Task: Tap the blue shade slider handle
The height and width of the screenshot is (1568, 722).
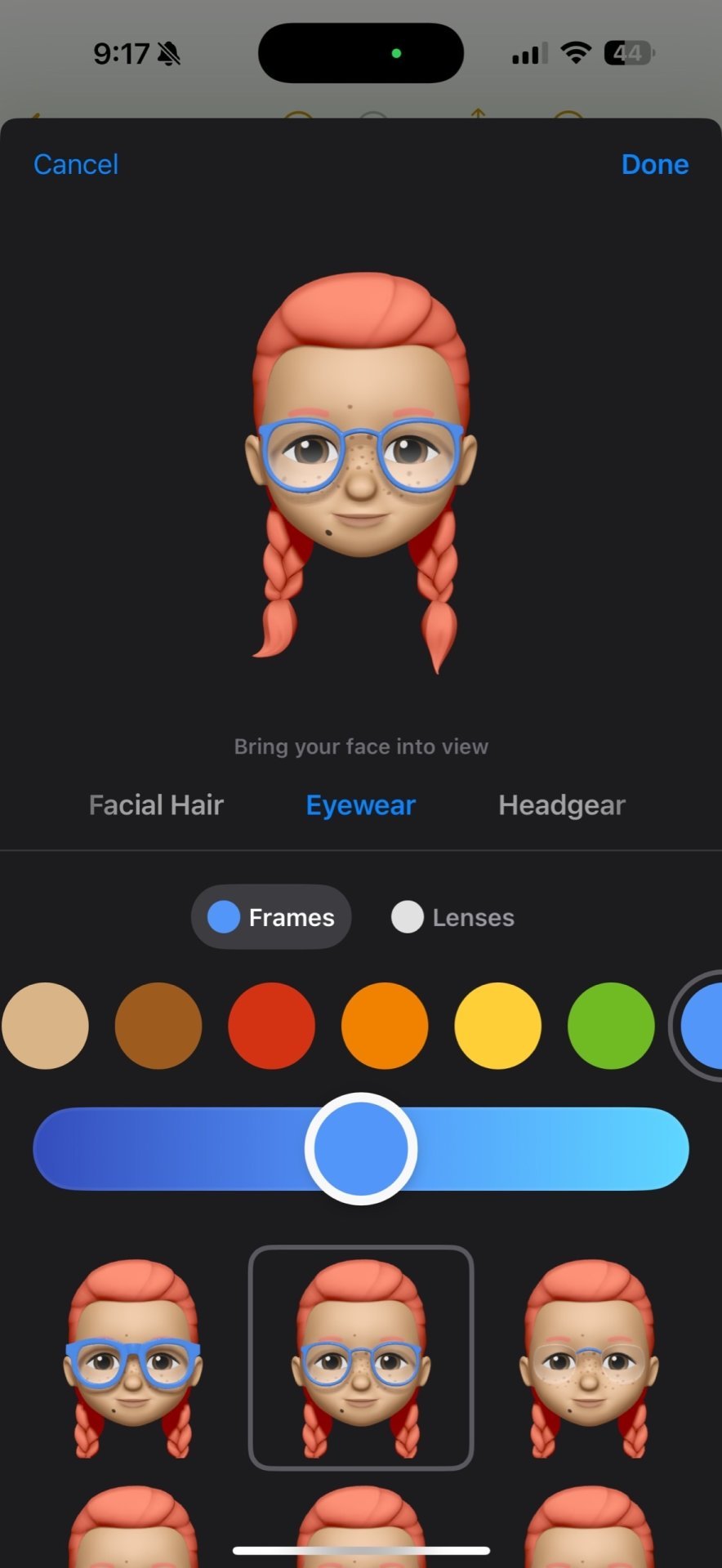Action: click(x=361, y=1148)
